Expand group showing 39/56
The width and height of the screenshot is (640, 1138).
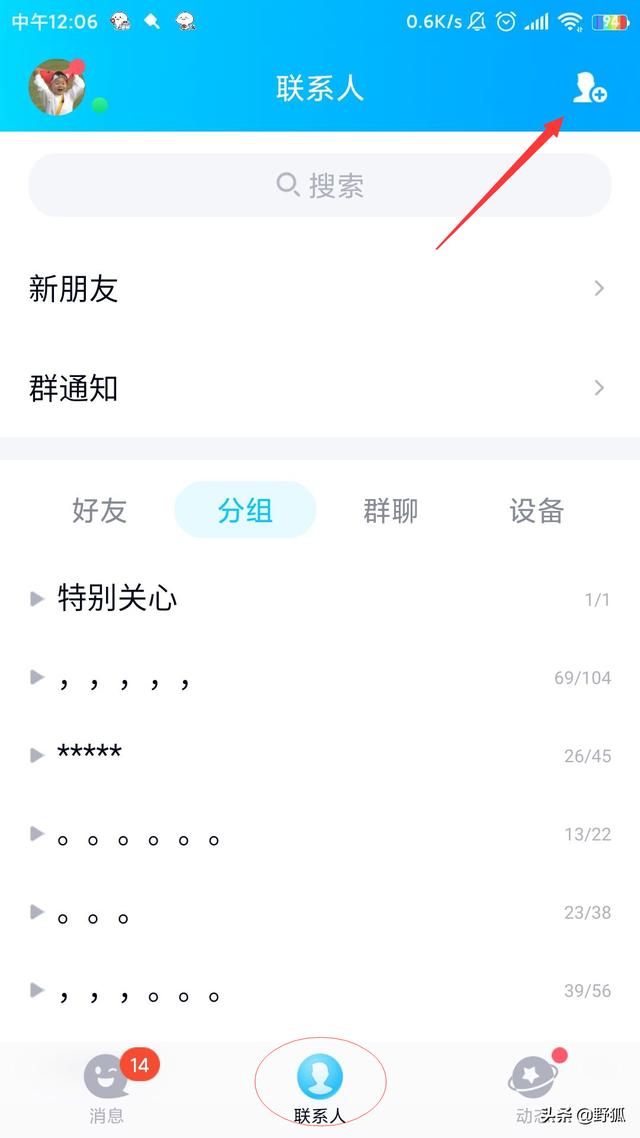point(320,991)
